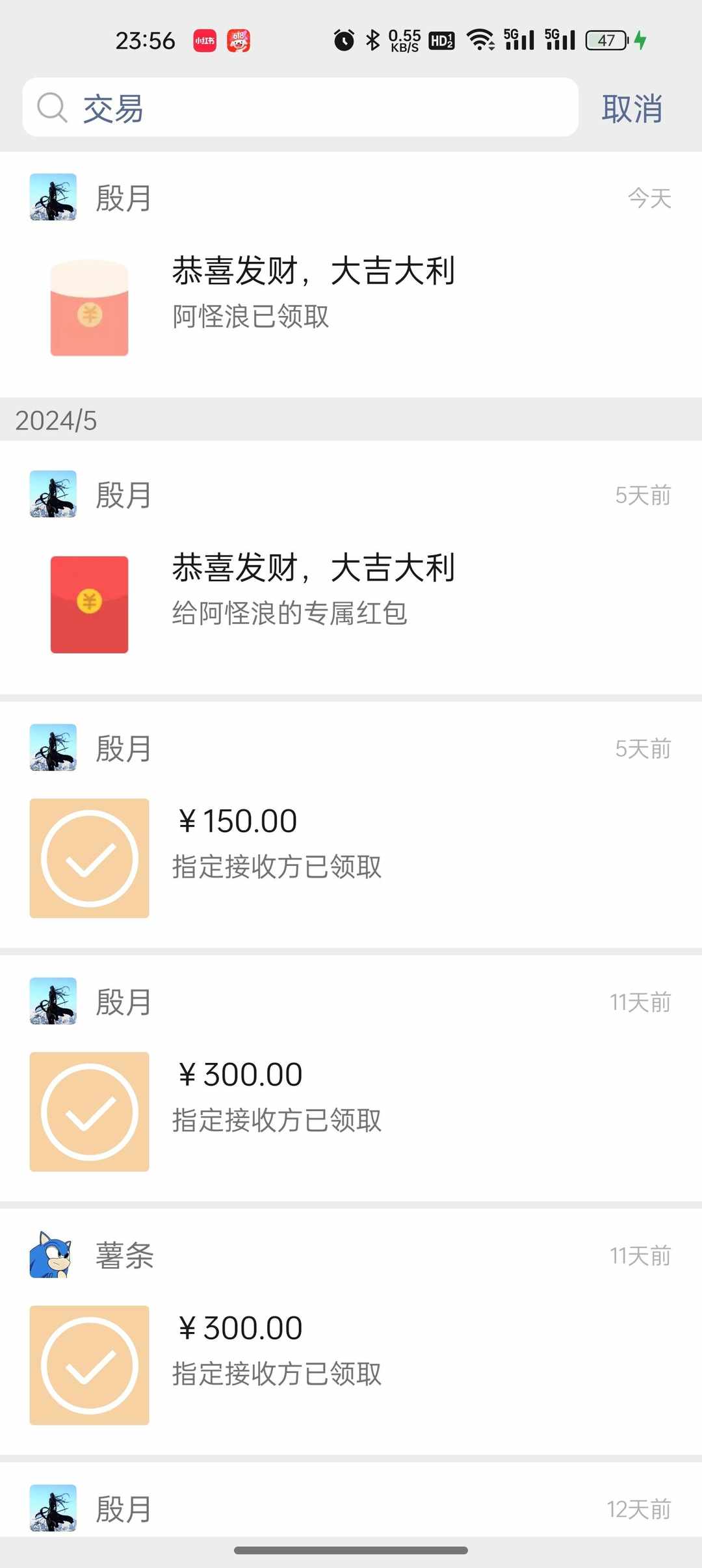Tap the Bluetooth icon in the status bar
Viewport: 702px width, 1568px height.
(x=373, y=40)
